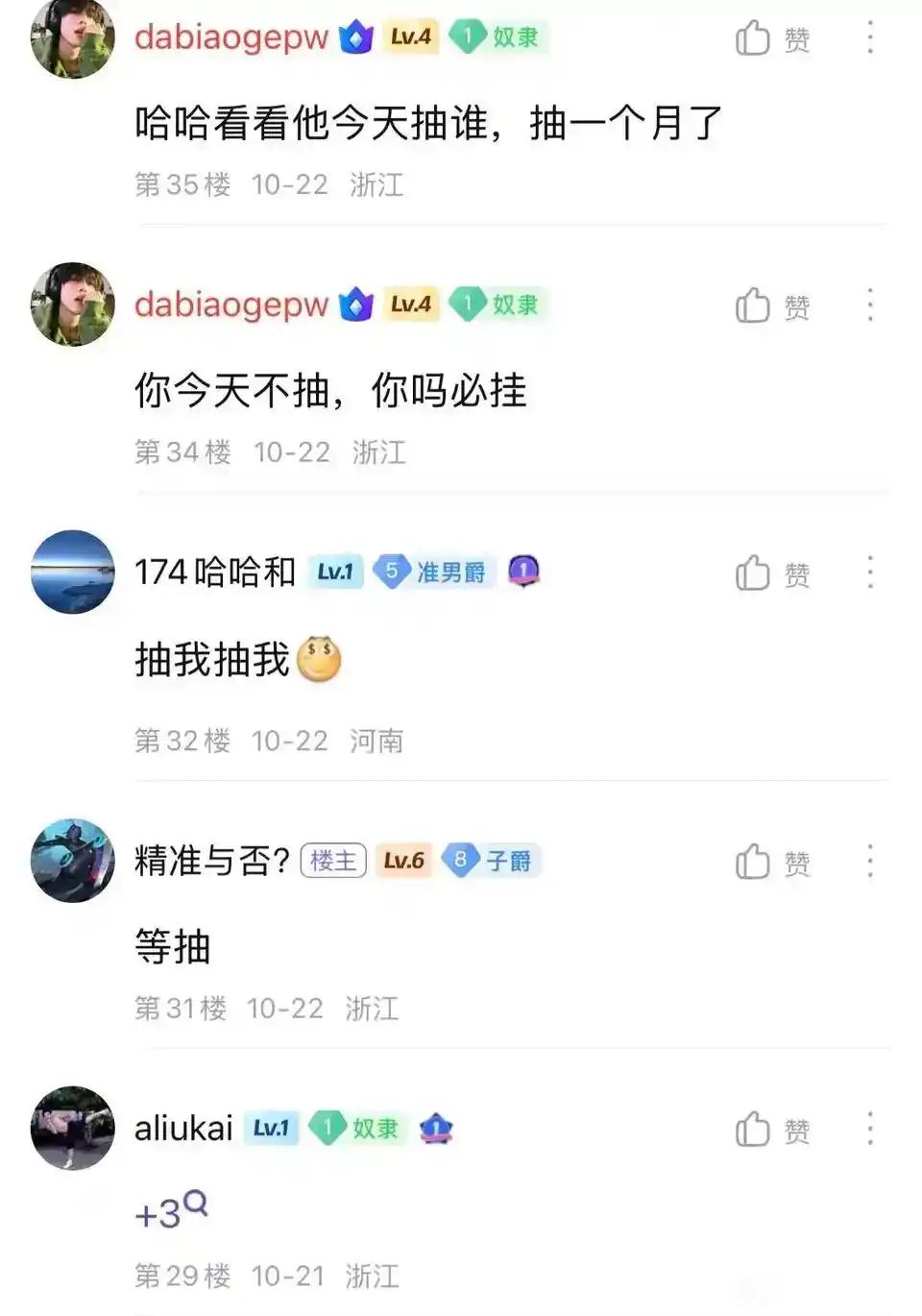Open the overflow menu for aliukai's comment
This screenshot has width=922, height=1316.
pos(870,1129)
